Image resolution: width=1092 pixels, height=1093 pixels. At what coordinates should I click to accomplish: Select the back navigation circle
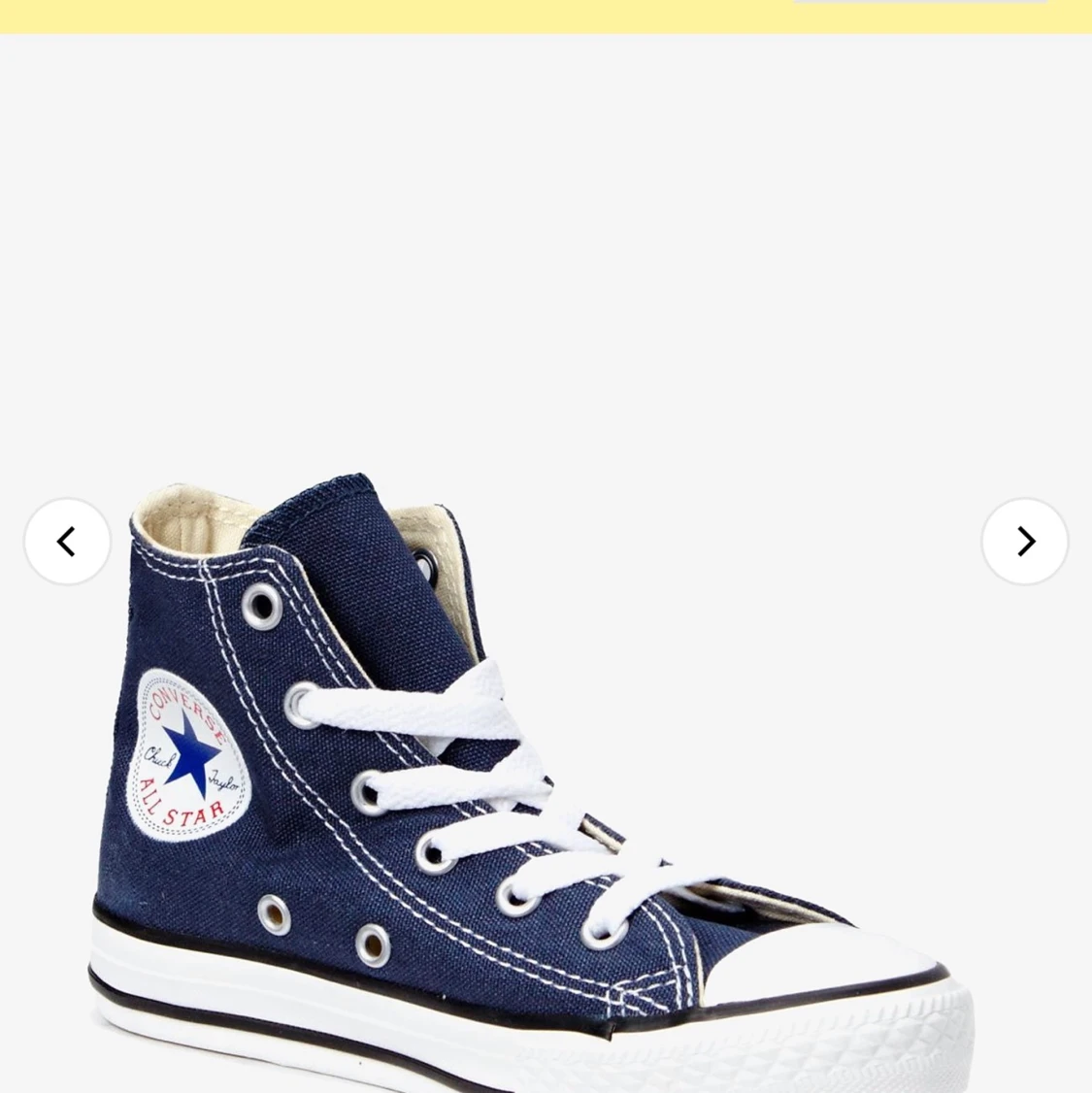pos(67,541)
